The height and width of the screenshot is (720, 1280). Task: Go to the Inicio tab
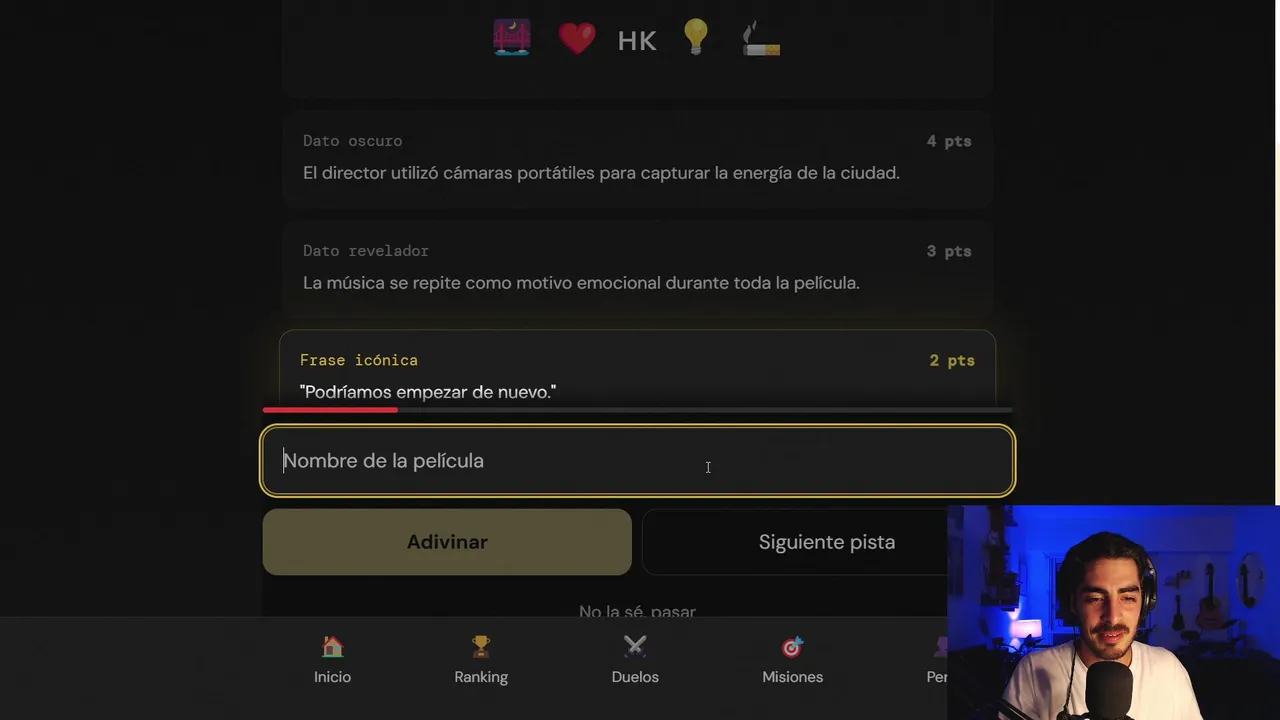point(332,661)
